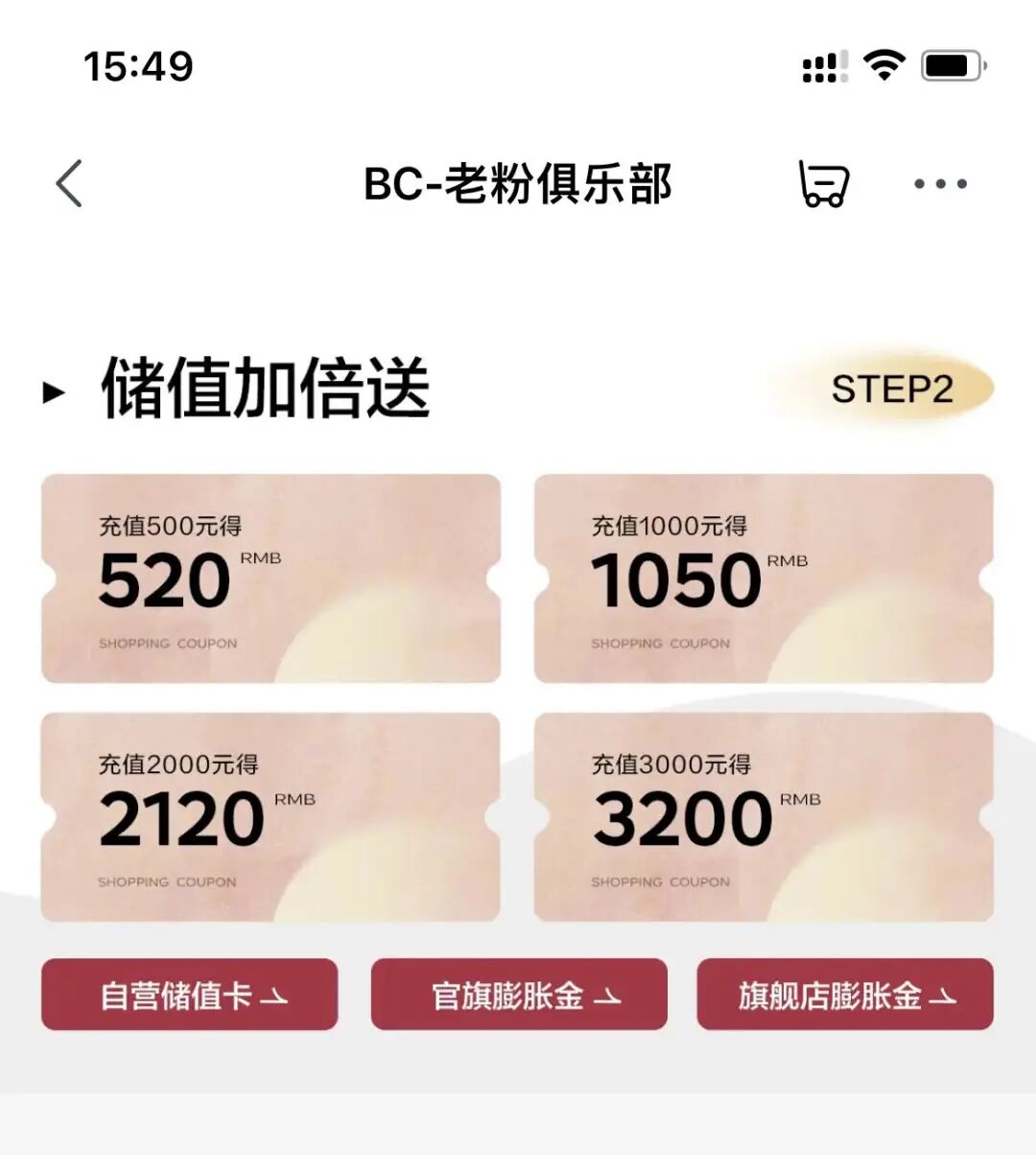The width and height of the screenshot is (1036, 1155).
Task: Open 官旗膨胀金
Action: pos(519,995)
